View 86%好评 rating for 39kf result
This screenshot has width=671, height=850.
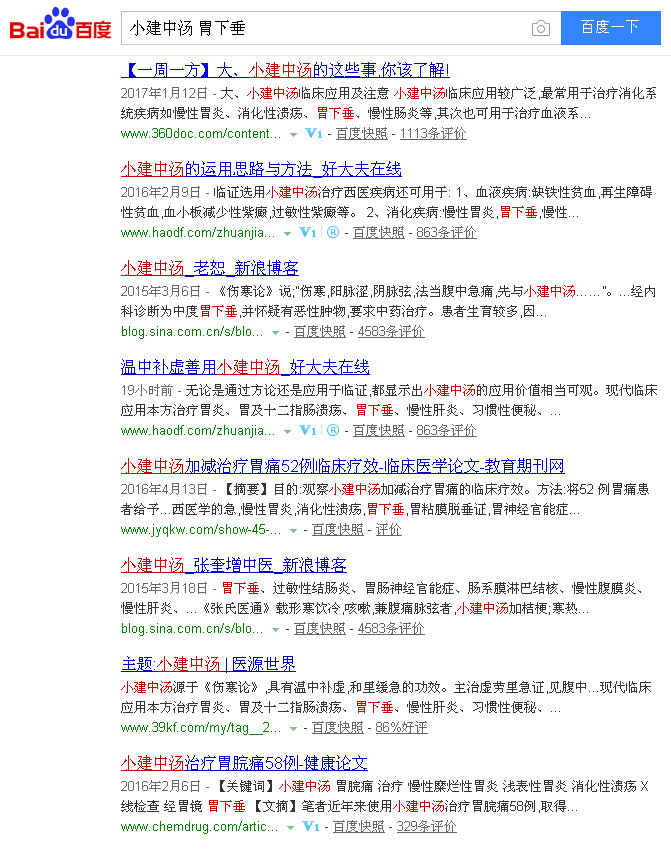coord(401,727)
